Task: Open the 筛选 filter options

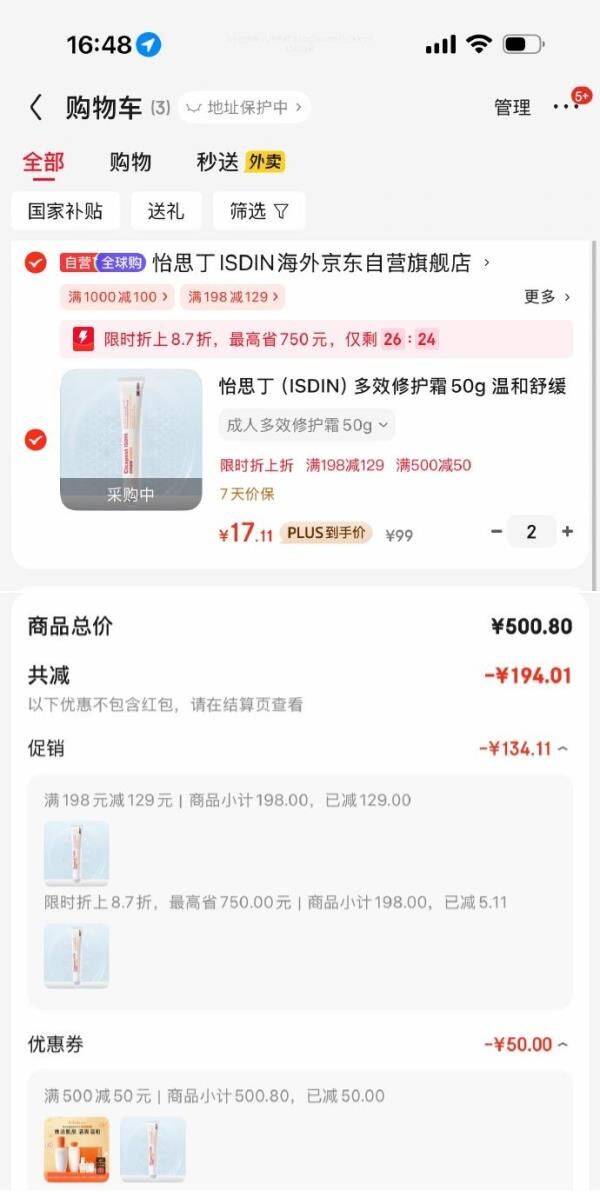Action: click(x=259, y=211)
